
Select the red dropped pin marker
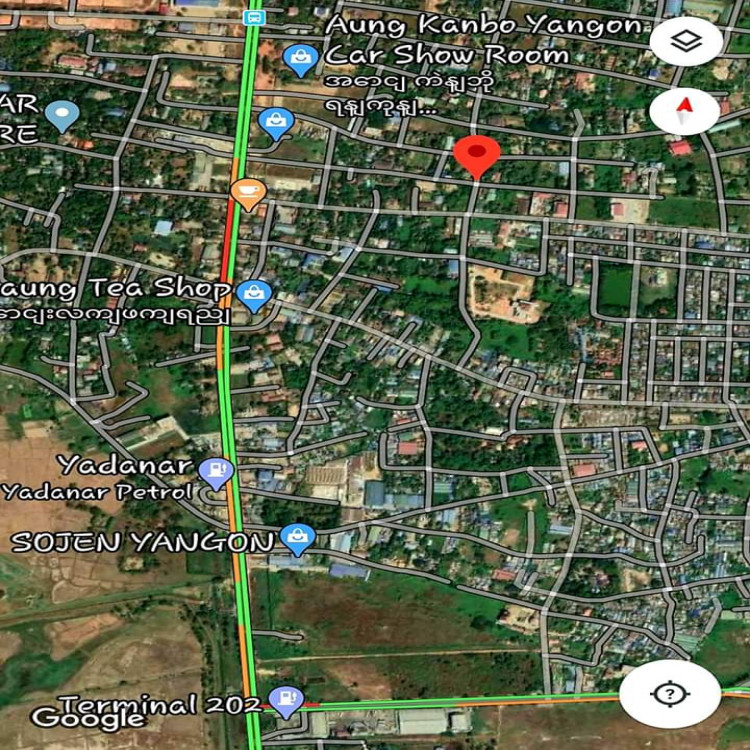click(477, 156)
